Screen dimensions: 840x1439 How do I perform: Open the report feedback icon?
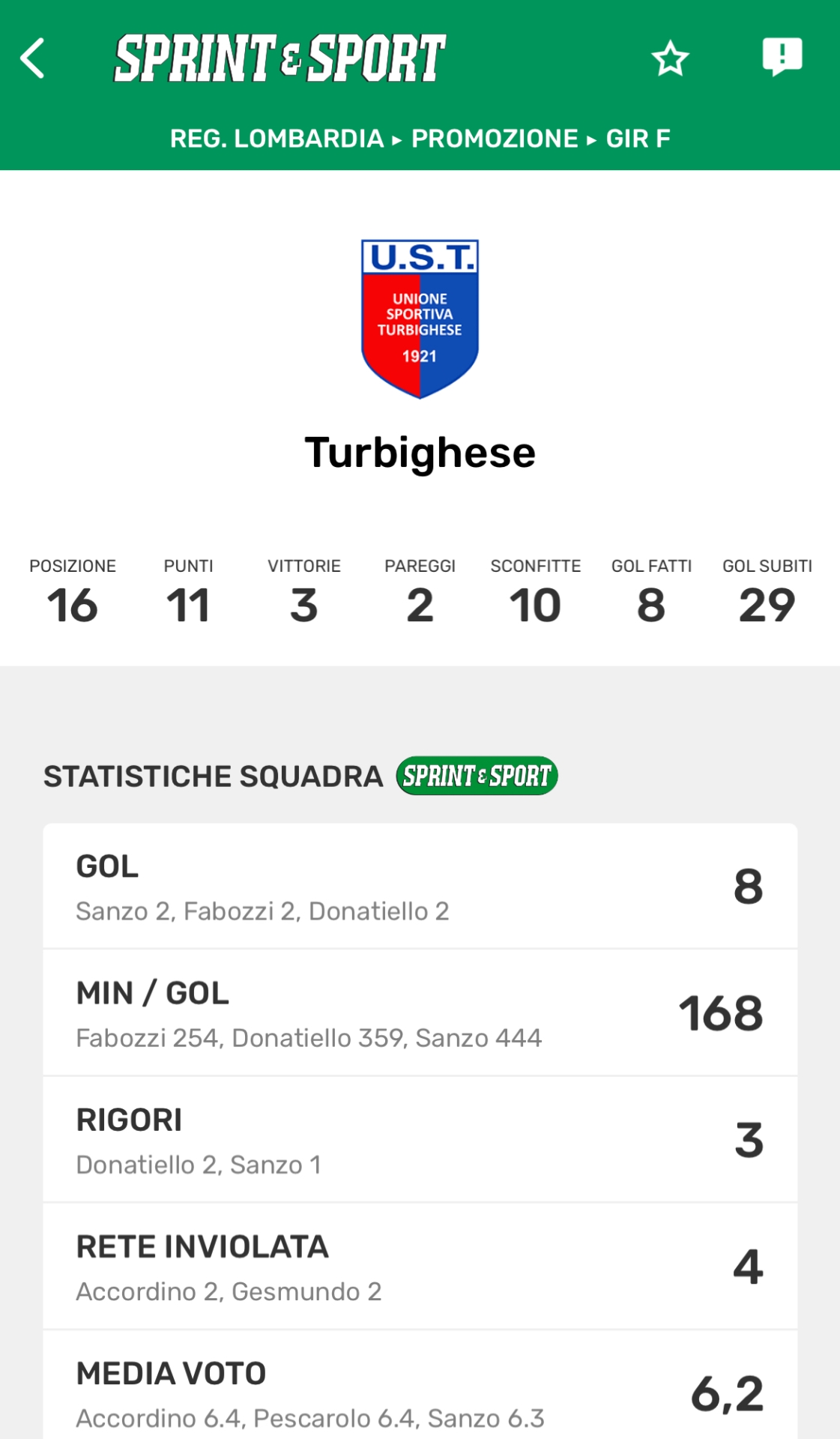[x=782, y=57]
